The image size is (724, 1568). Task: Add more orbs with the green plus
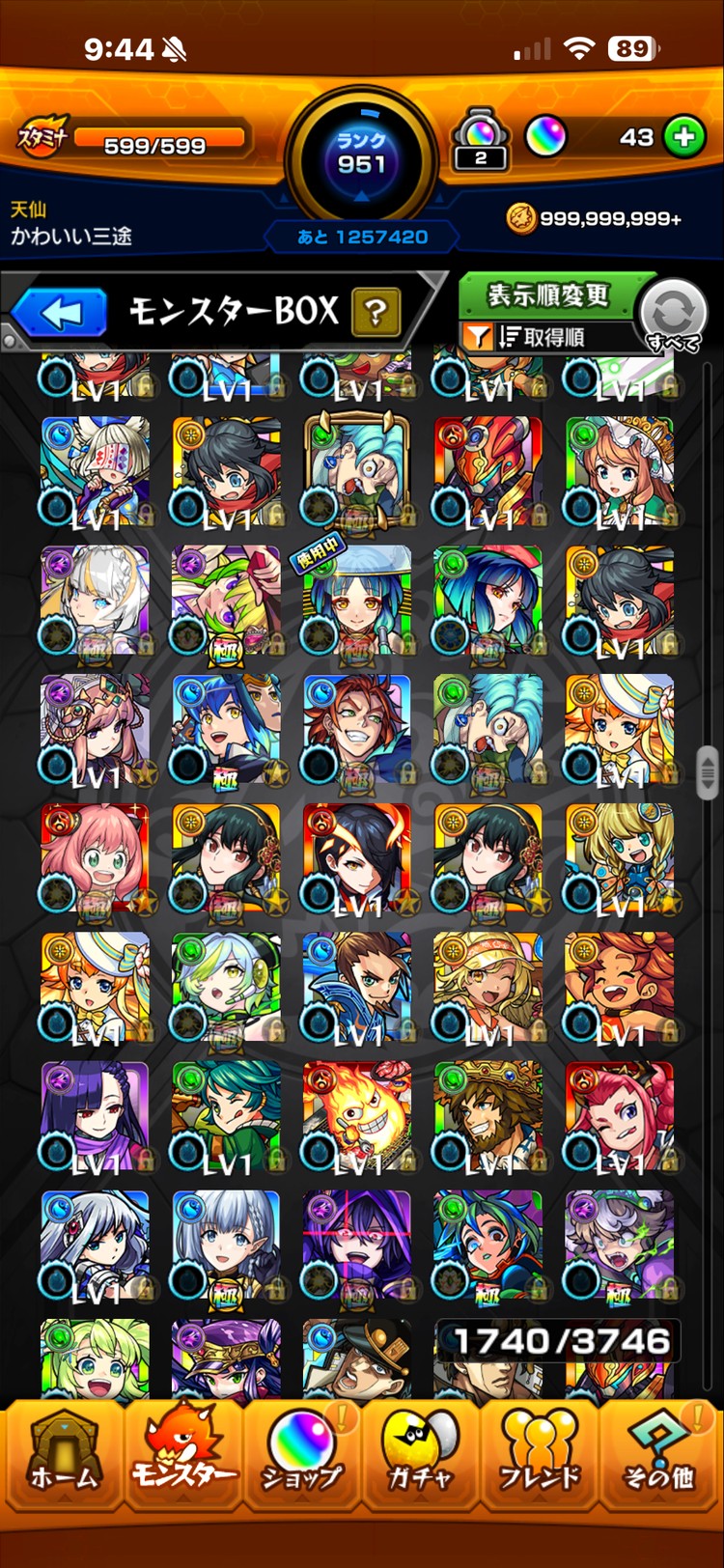(684, 138)
